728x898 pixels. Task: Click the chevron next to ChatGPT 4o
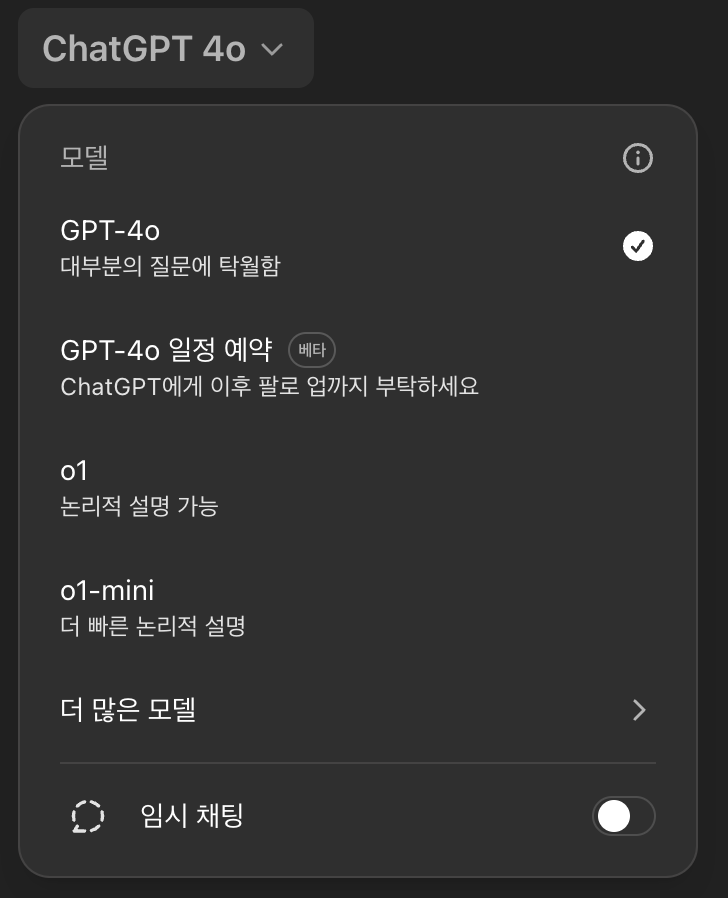pyautogui.click(x=273, y=48)
